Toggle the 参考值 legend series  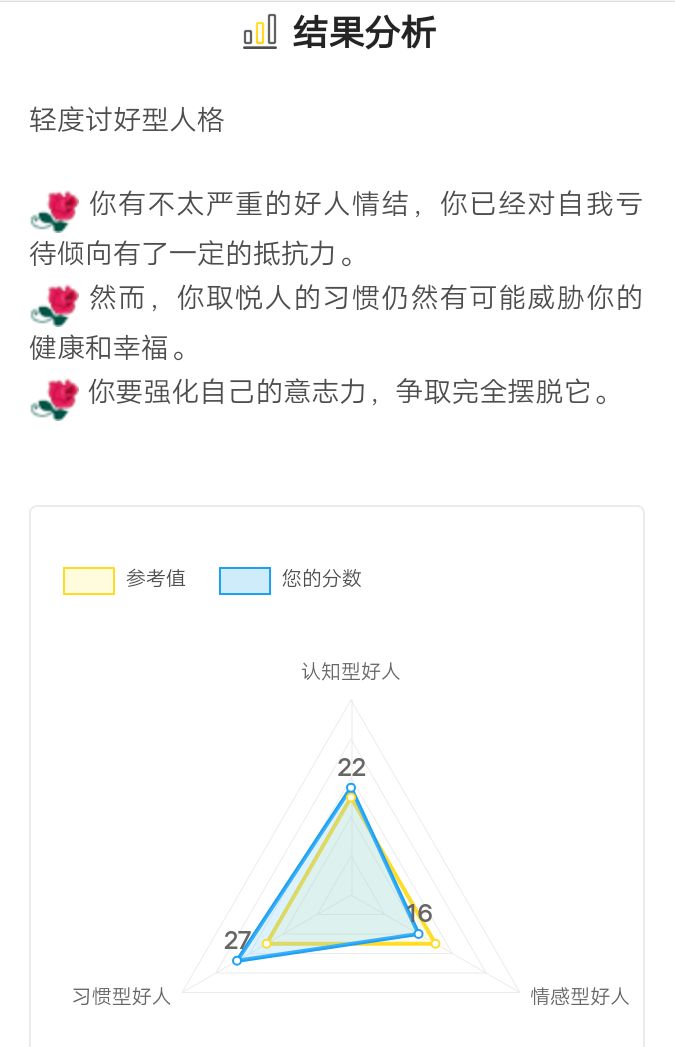pyautogui.click(x=124, y=580)
